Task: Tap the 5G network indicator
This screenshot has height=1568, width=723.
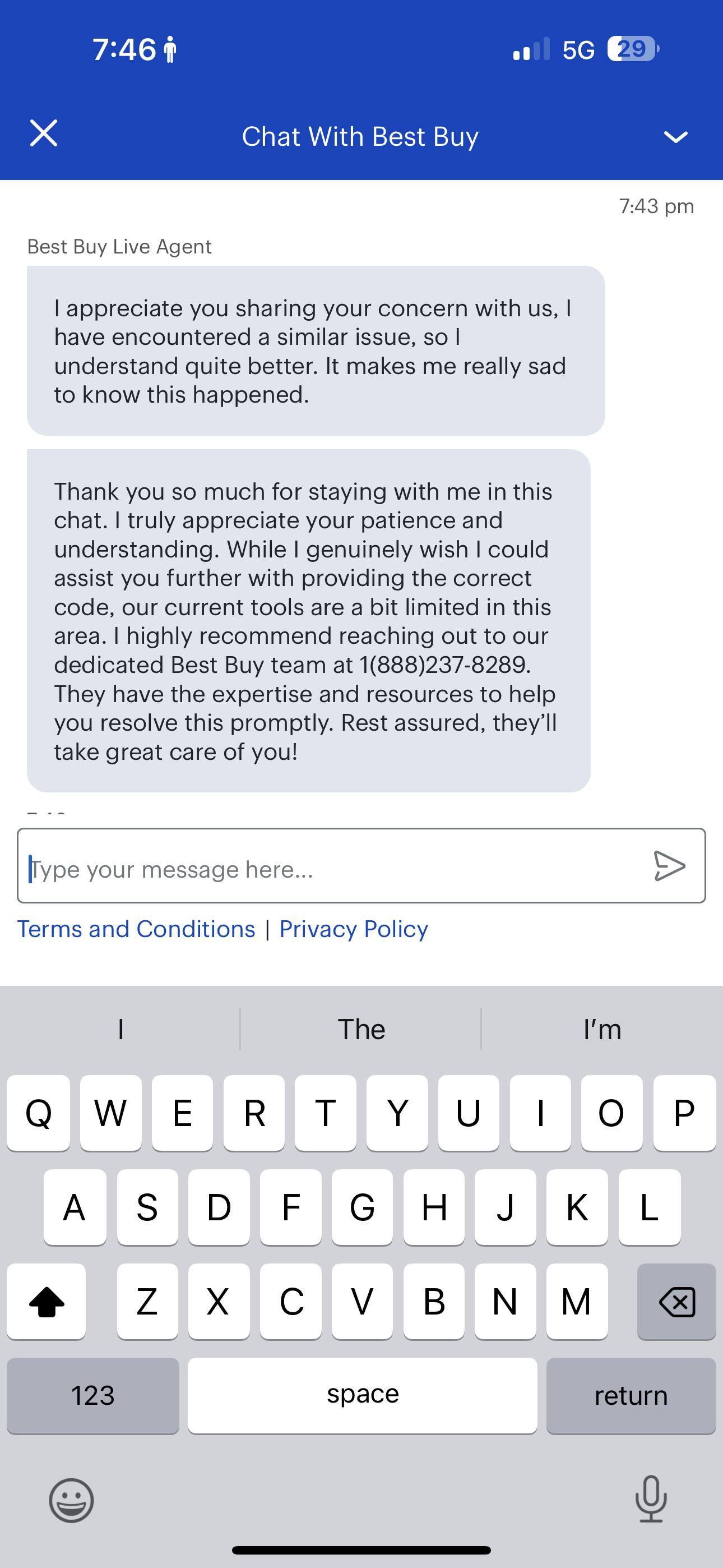Action: point(579,50)
